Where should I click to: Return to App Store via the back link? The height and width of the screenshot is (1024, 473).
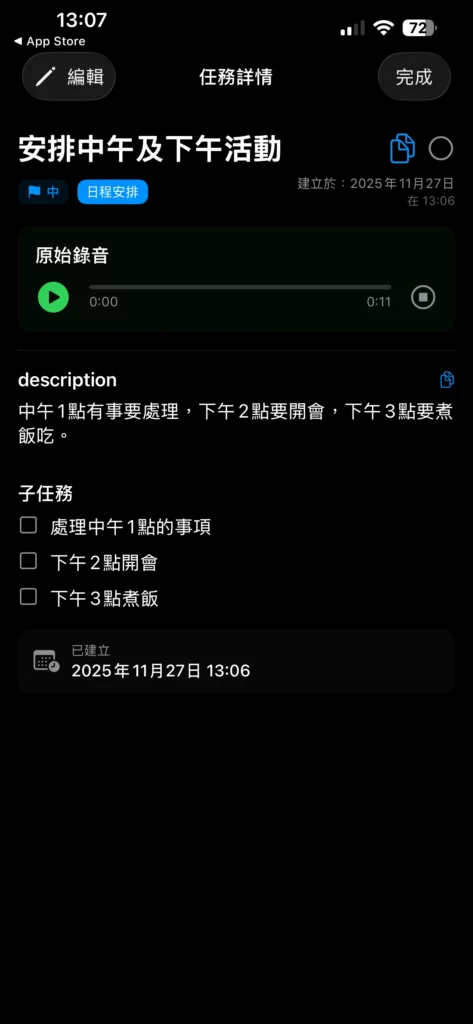50,41
